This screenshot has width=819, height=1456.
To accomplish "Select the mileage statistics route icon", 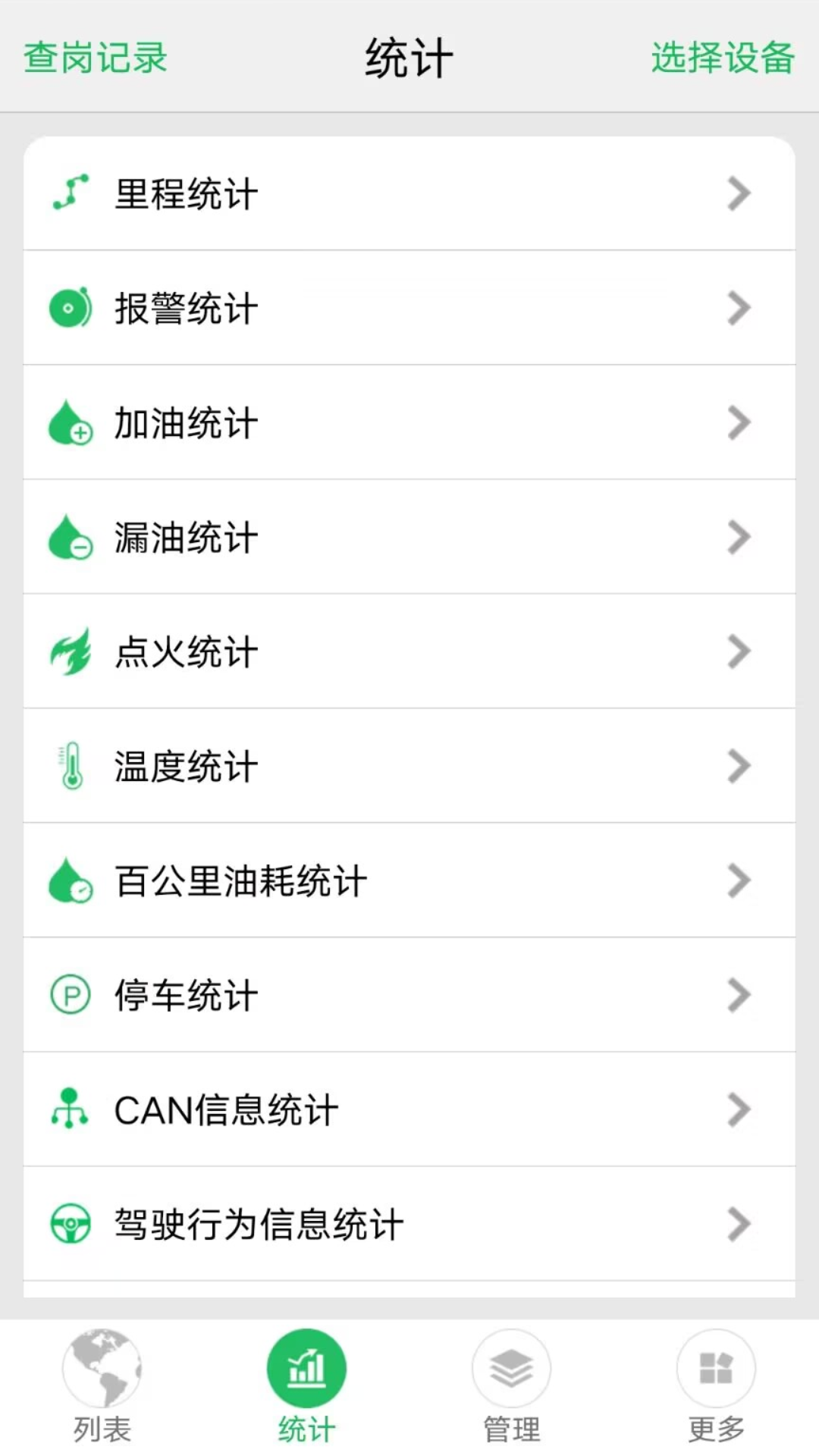I will click(70, 194).
